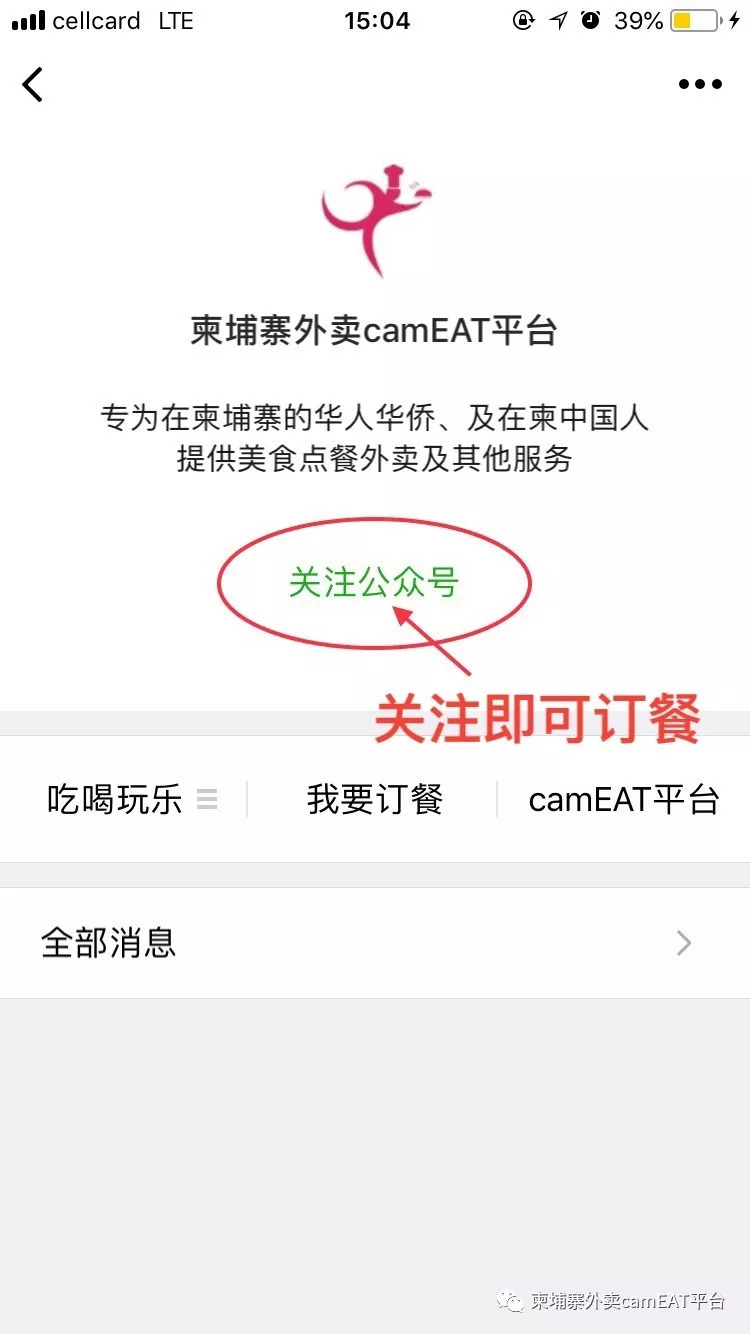The image size is (750, 1334).
Task: Select 我要订餐 to order food
Action: point(374,800)
